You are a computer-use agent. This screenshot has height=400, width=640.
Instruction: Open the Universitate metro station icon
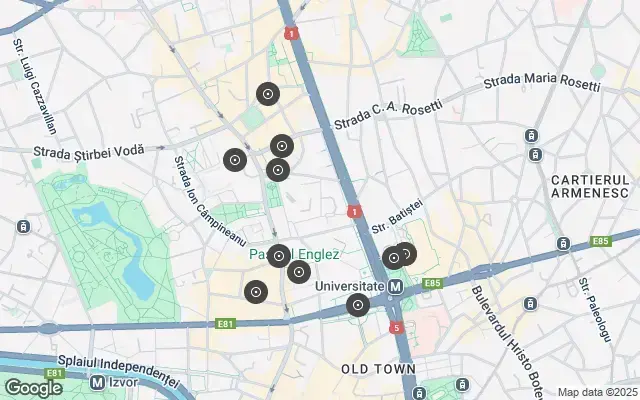coord(396,287)
